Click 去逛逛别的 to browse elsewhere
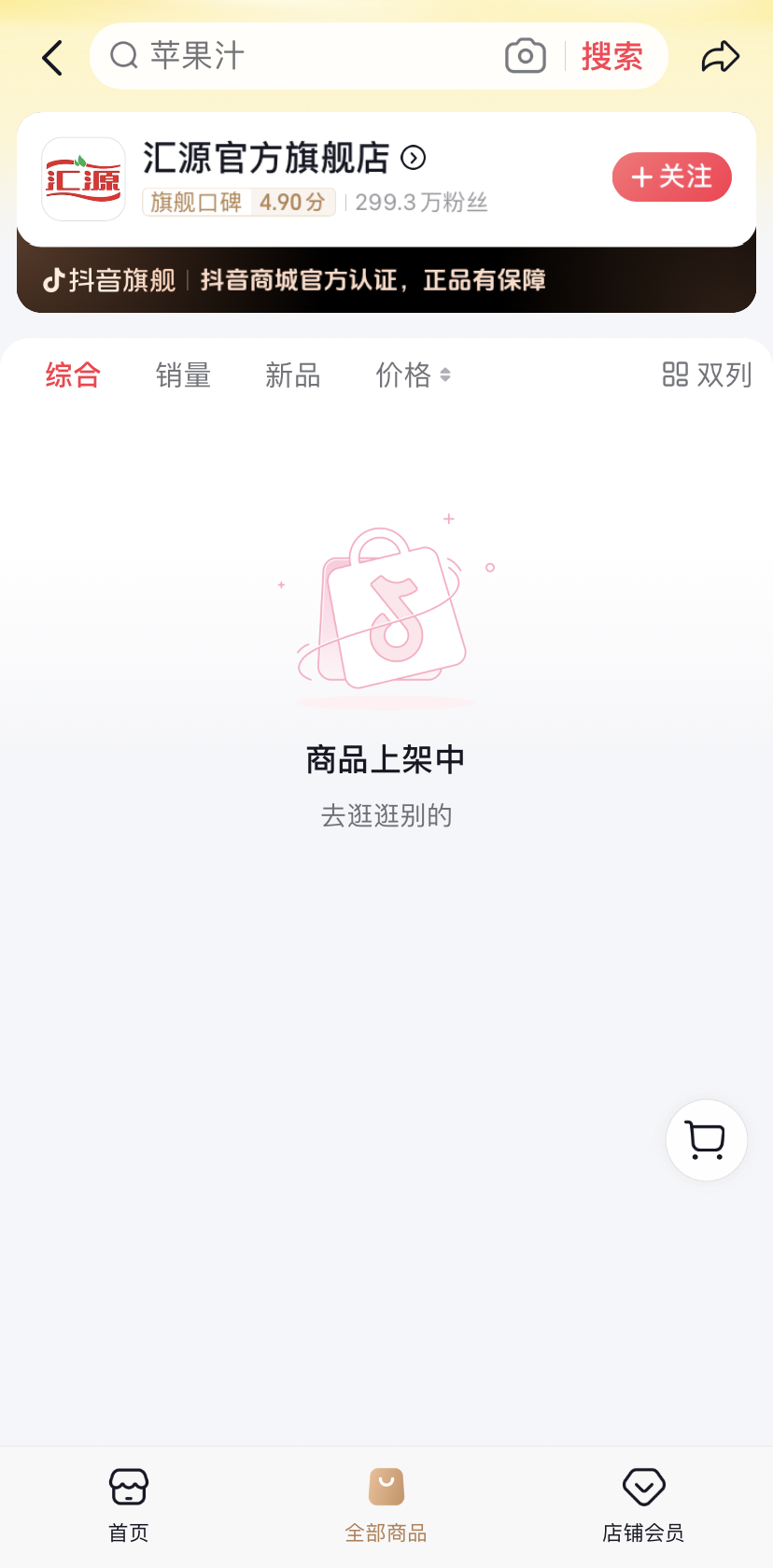This screenshot has height=1568, width=773. tap(386, 814)
